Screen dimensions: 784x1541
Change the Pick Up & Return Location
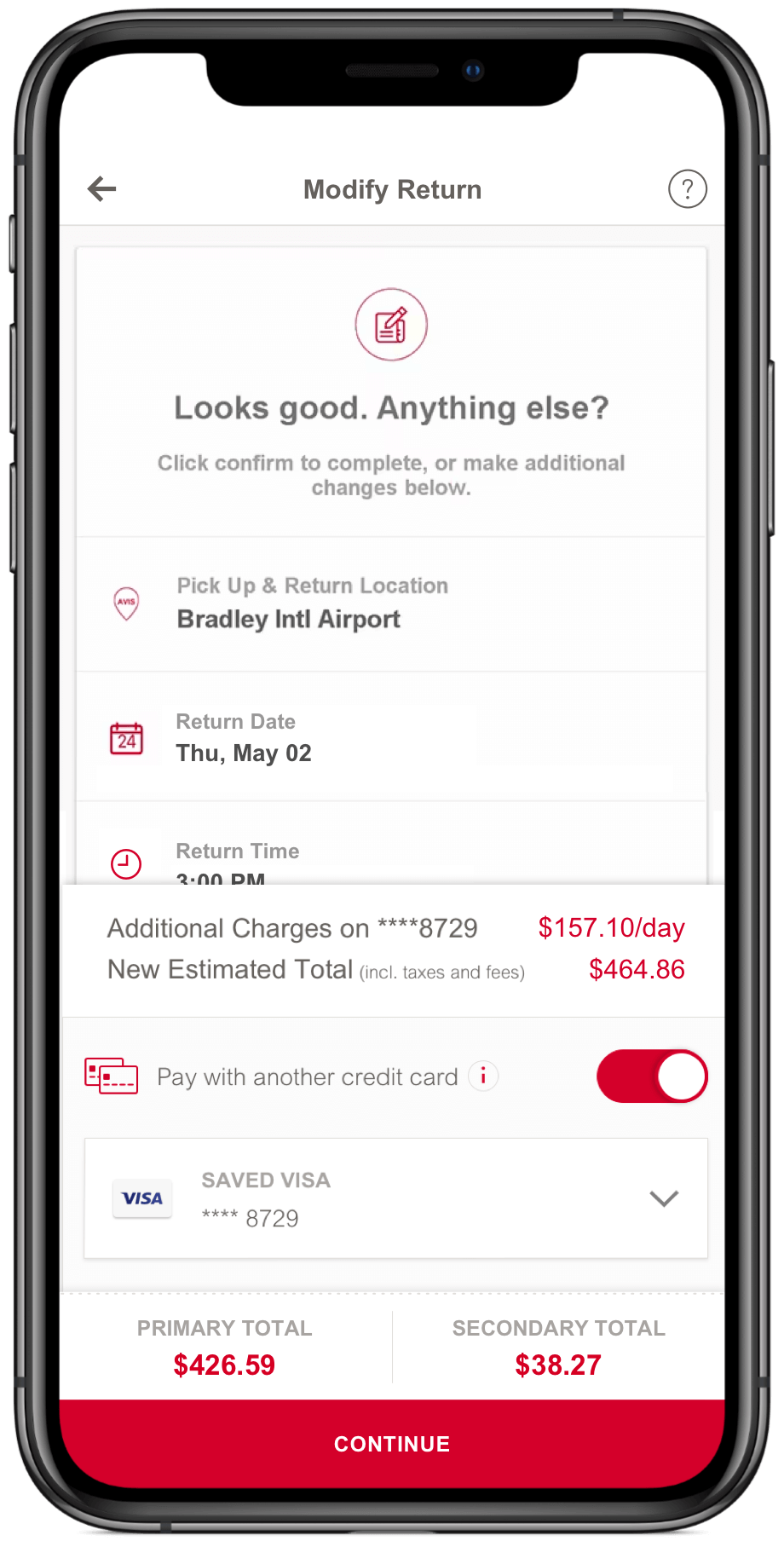coord(391,603)
